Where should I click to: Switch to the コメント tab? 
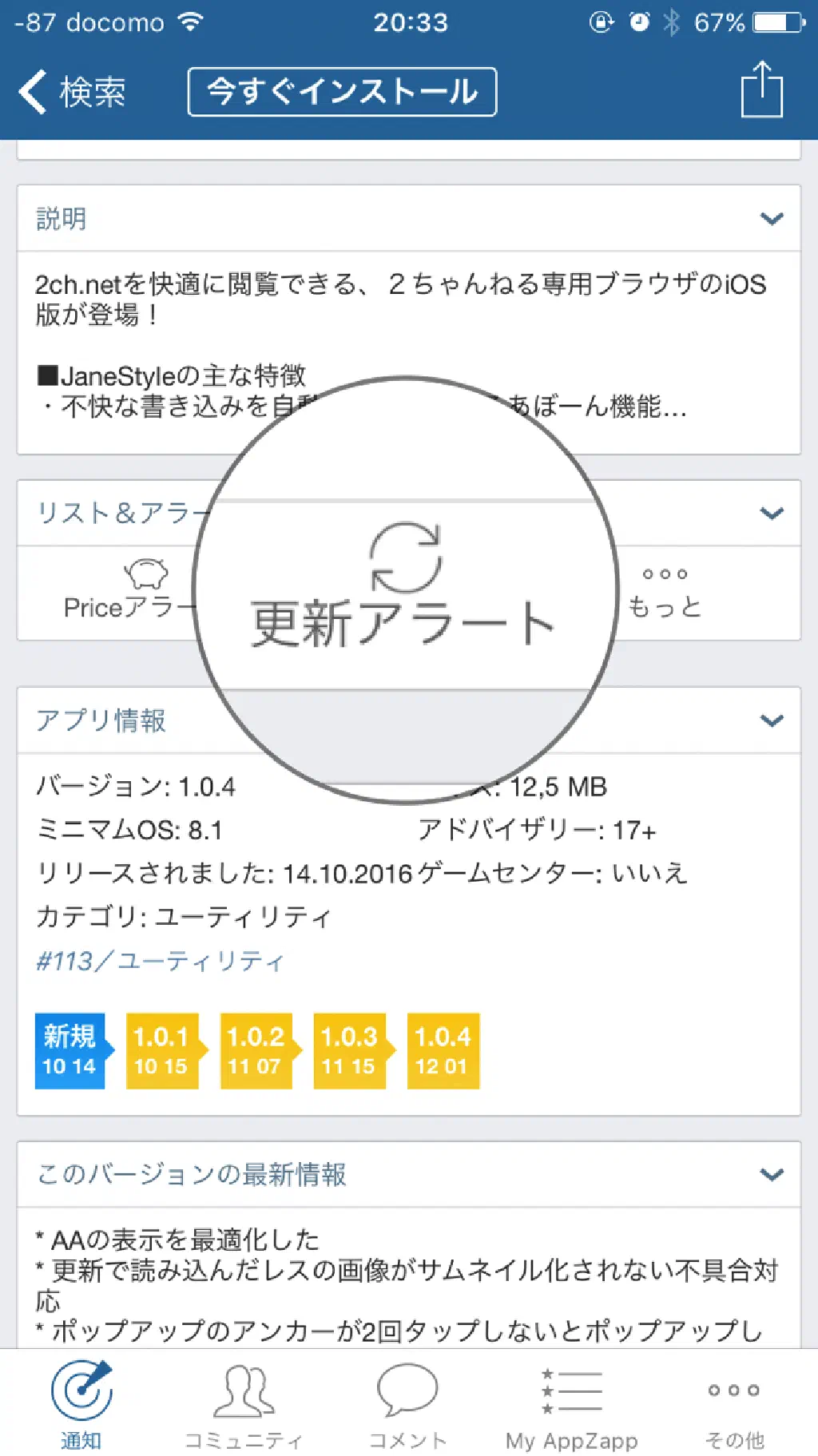407,1406
